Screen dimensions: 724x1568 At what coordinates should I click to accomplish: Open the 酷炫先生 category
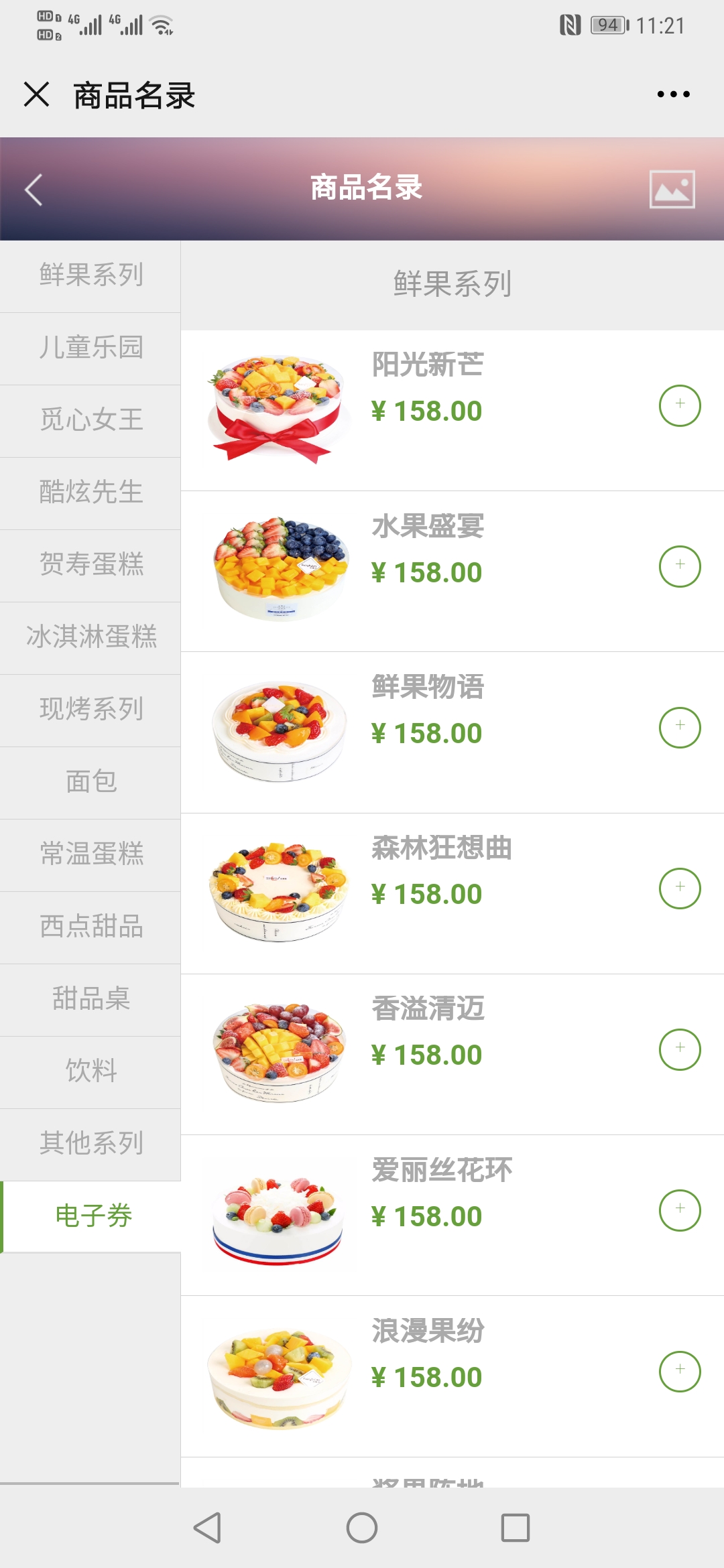90,493
